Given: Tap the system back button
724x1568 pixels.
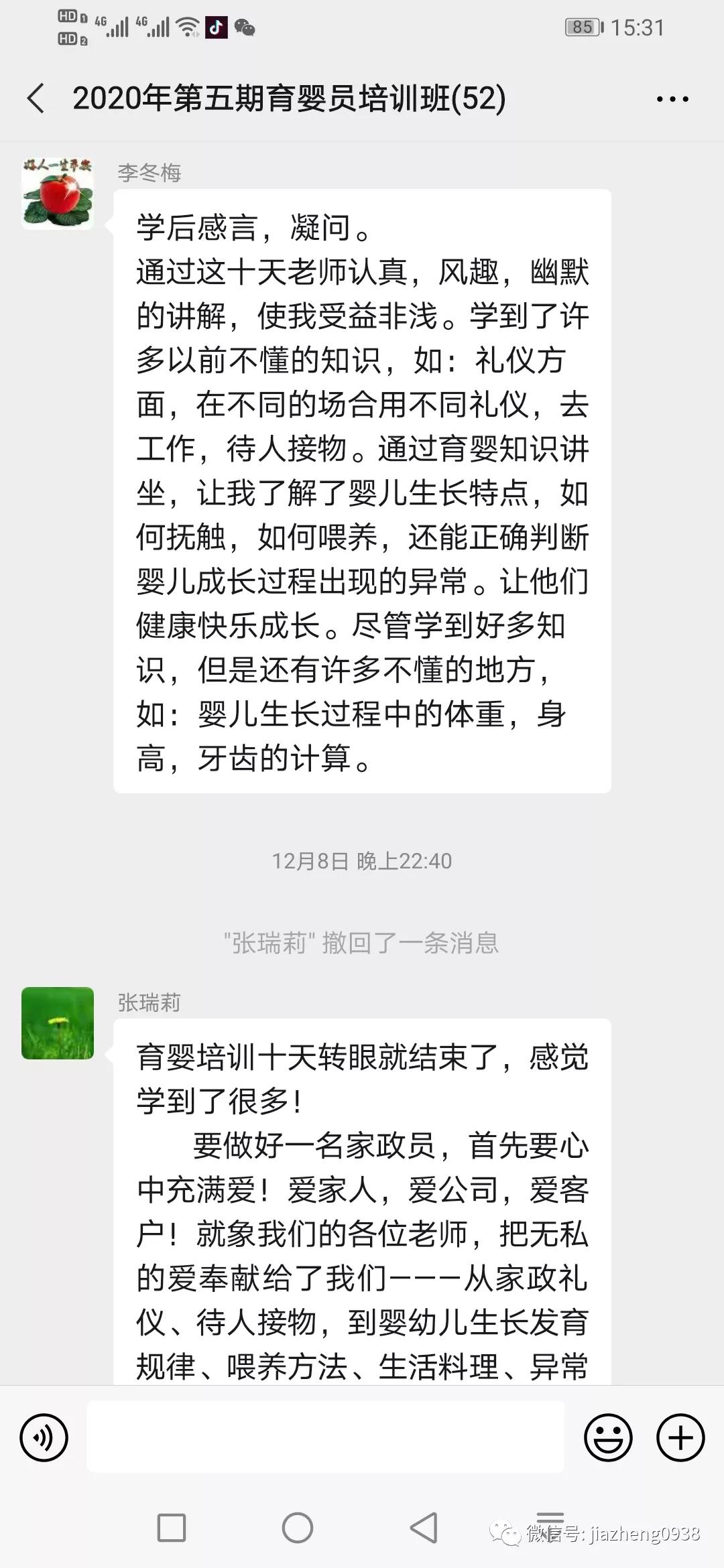Looking at the screenshot, I should (x=424, y=1528).
